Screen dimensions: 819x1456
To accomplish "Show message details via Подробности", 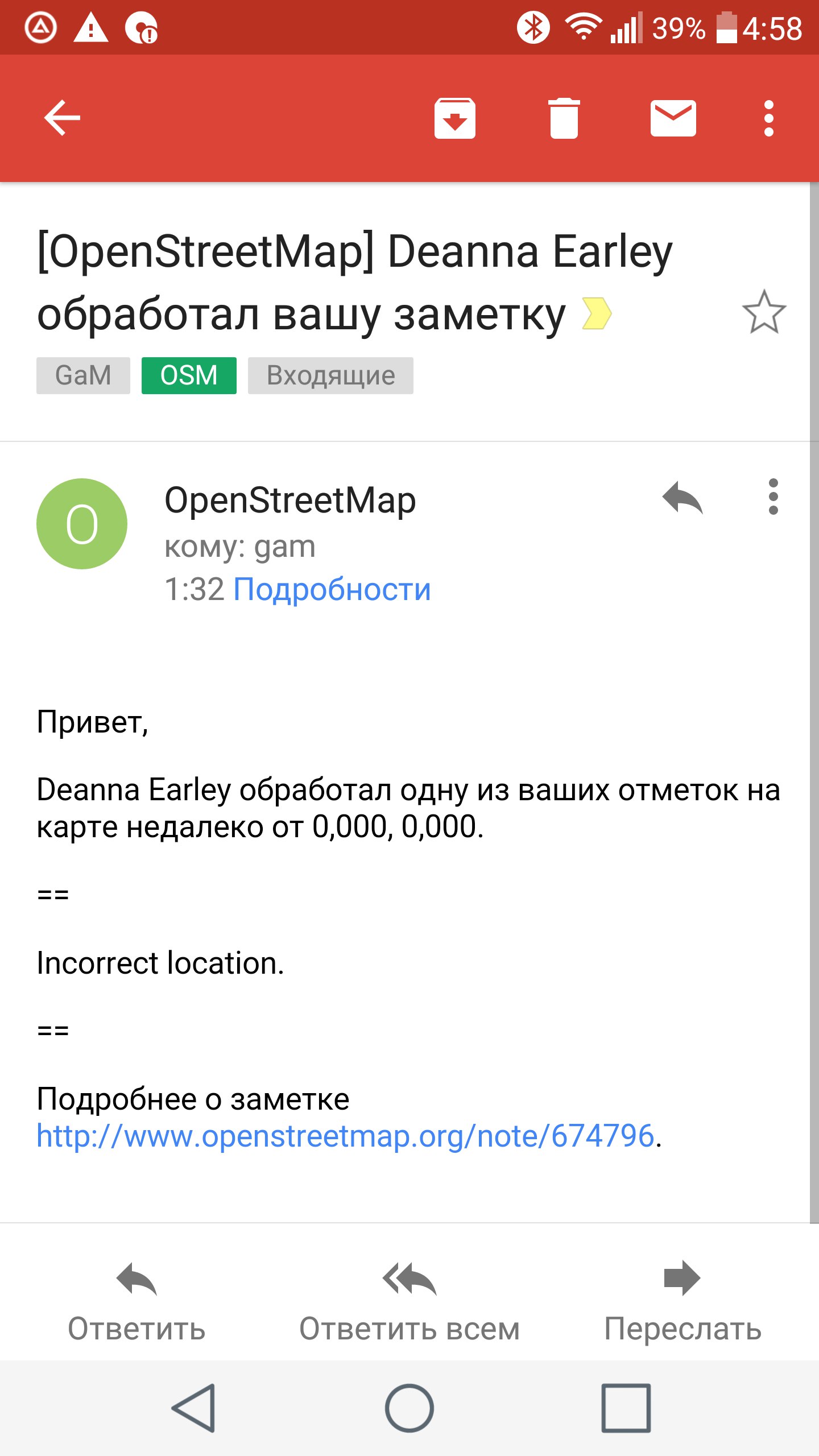I will [332, 589].
